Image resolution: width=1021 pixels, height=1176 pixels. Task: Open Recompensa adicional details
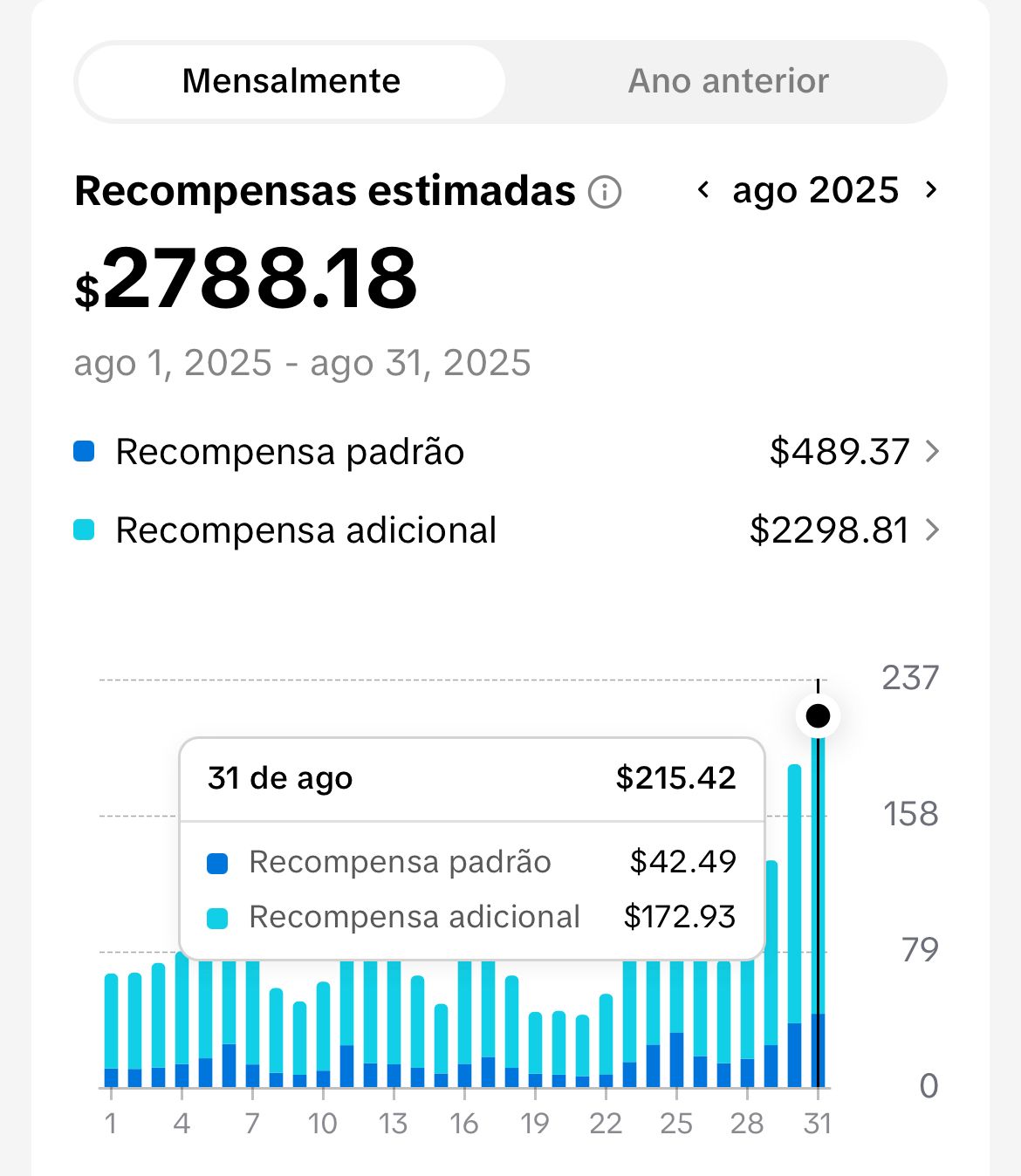tap(931, 530)
